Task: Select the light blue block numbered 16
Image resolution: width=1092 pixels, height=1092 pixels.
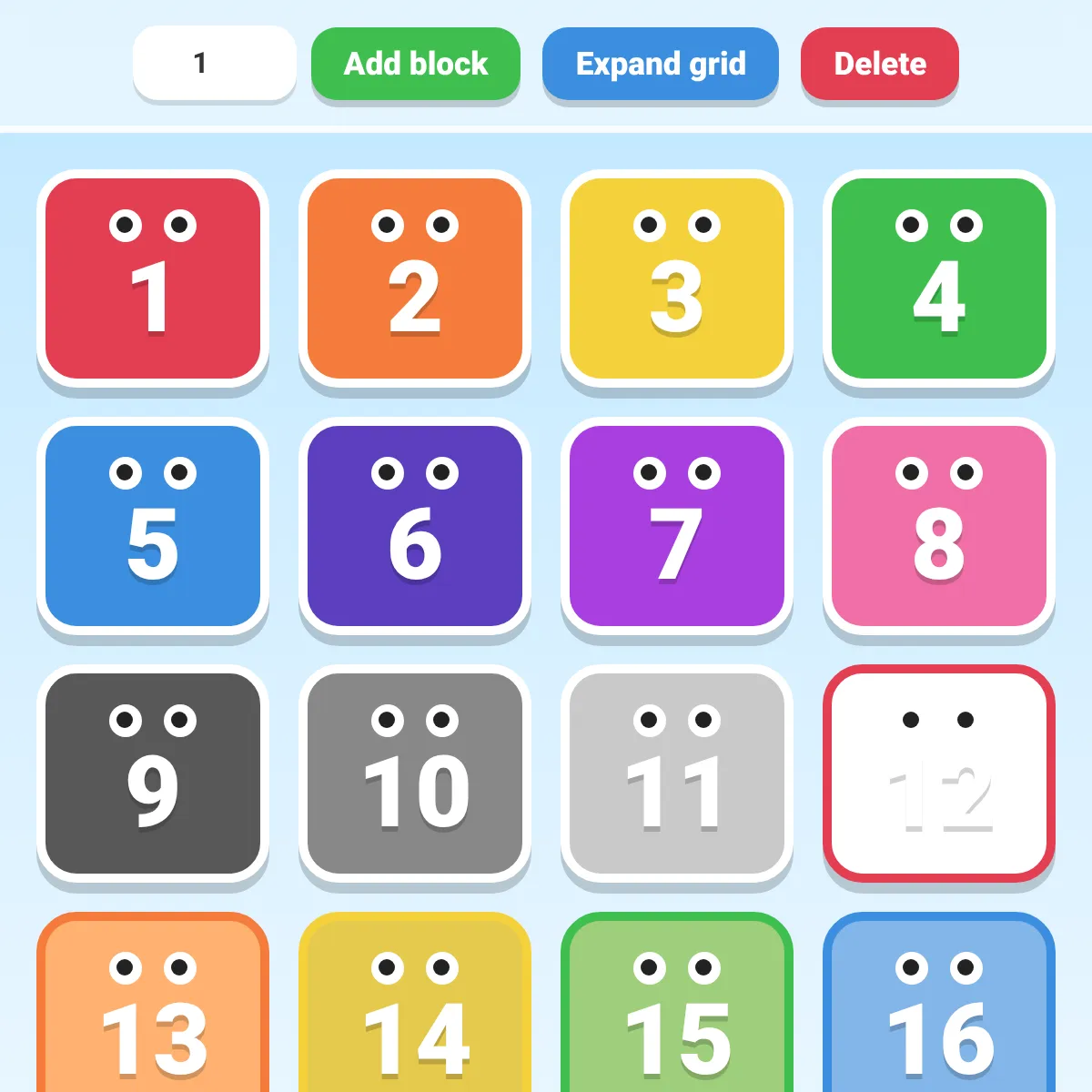Action: click(939, 1002)
